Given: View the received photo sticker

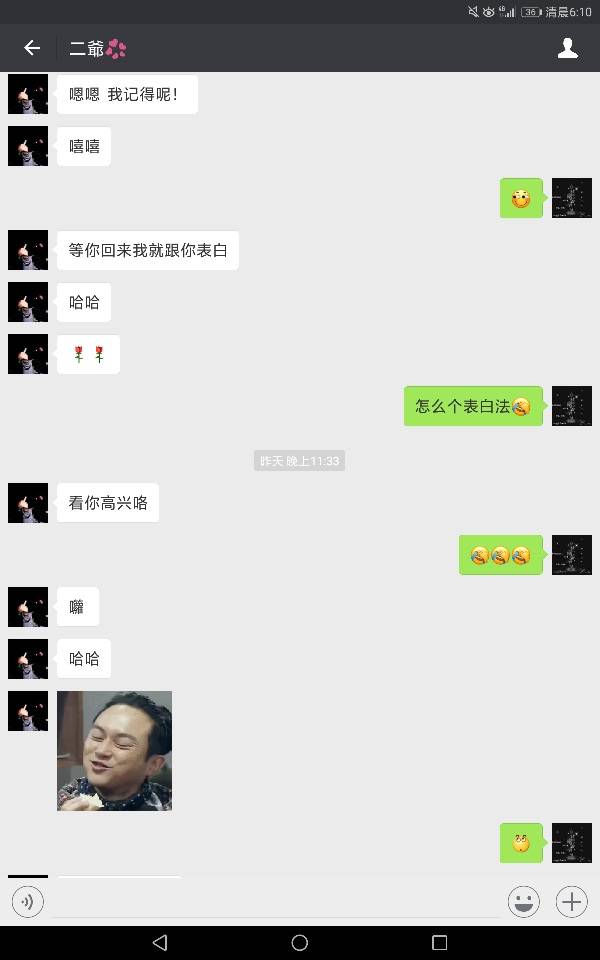Looking at the screenshot, I should pyautogui.click(x=114, y=750).
